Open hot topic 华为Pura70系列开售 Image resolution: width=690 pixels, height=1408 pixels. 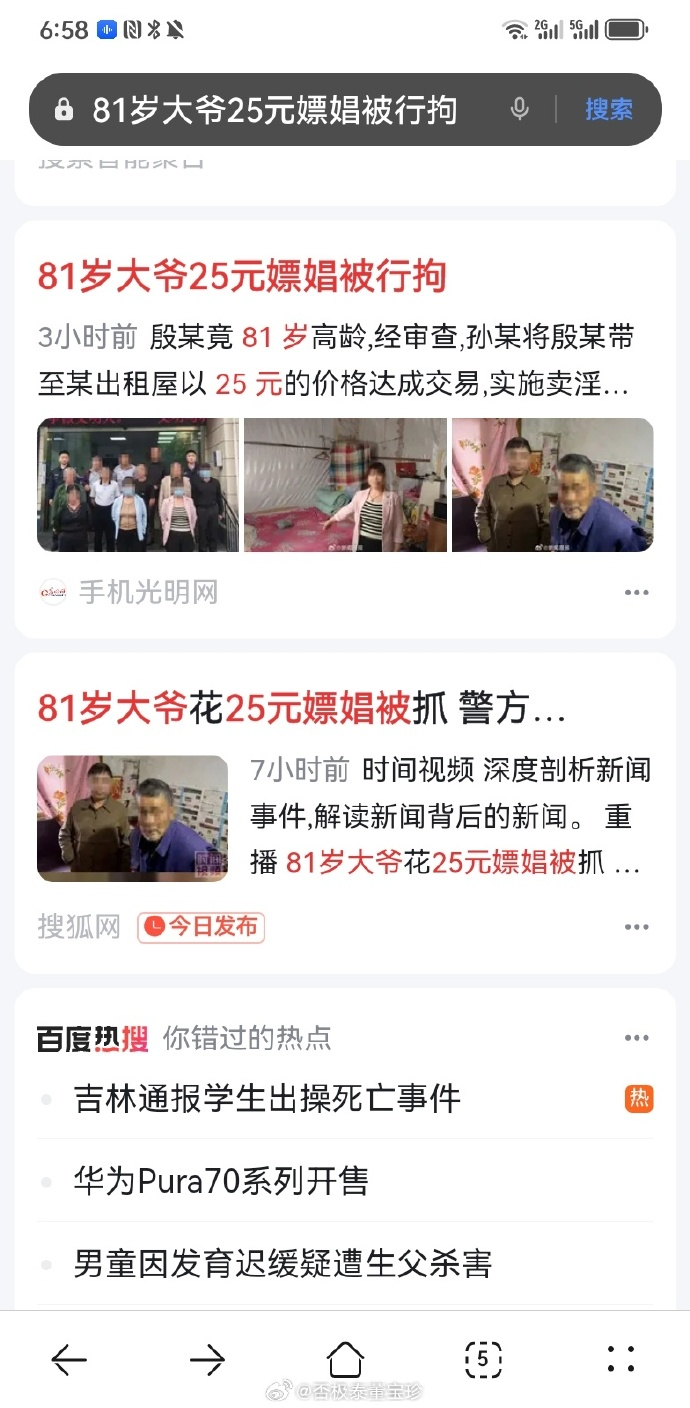tap(221, 1181)
